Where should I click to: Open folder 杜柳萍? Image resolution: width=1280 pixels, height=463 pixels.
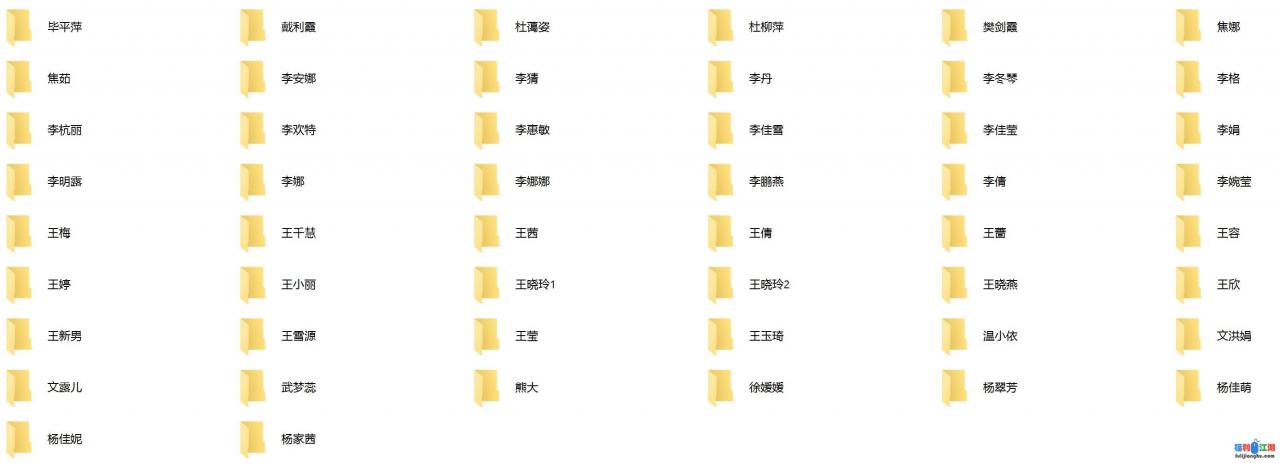tap(766, 27)
